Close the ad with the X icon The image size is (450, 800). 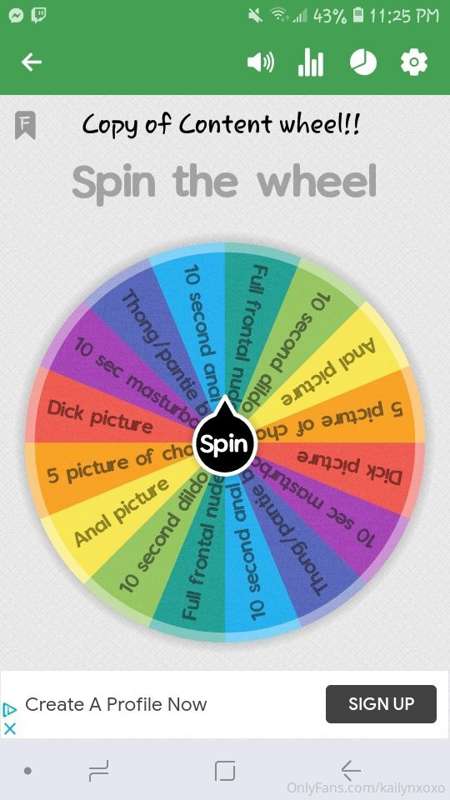[9, 729]
